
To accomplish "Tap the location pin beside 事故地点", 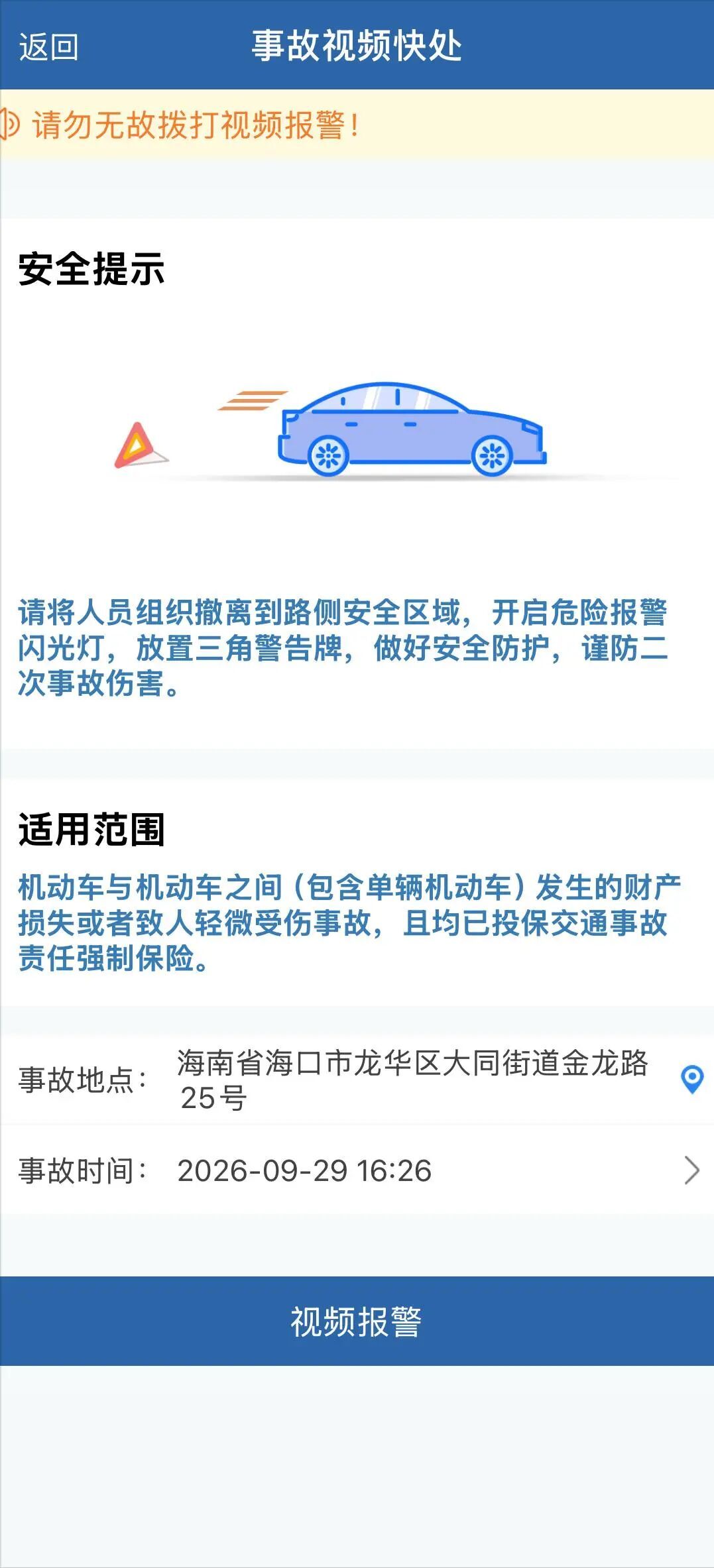I will [692, 1080].
